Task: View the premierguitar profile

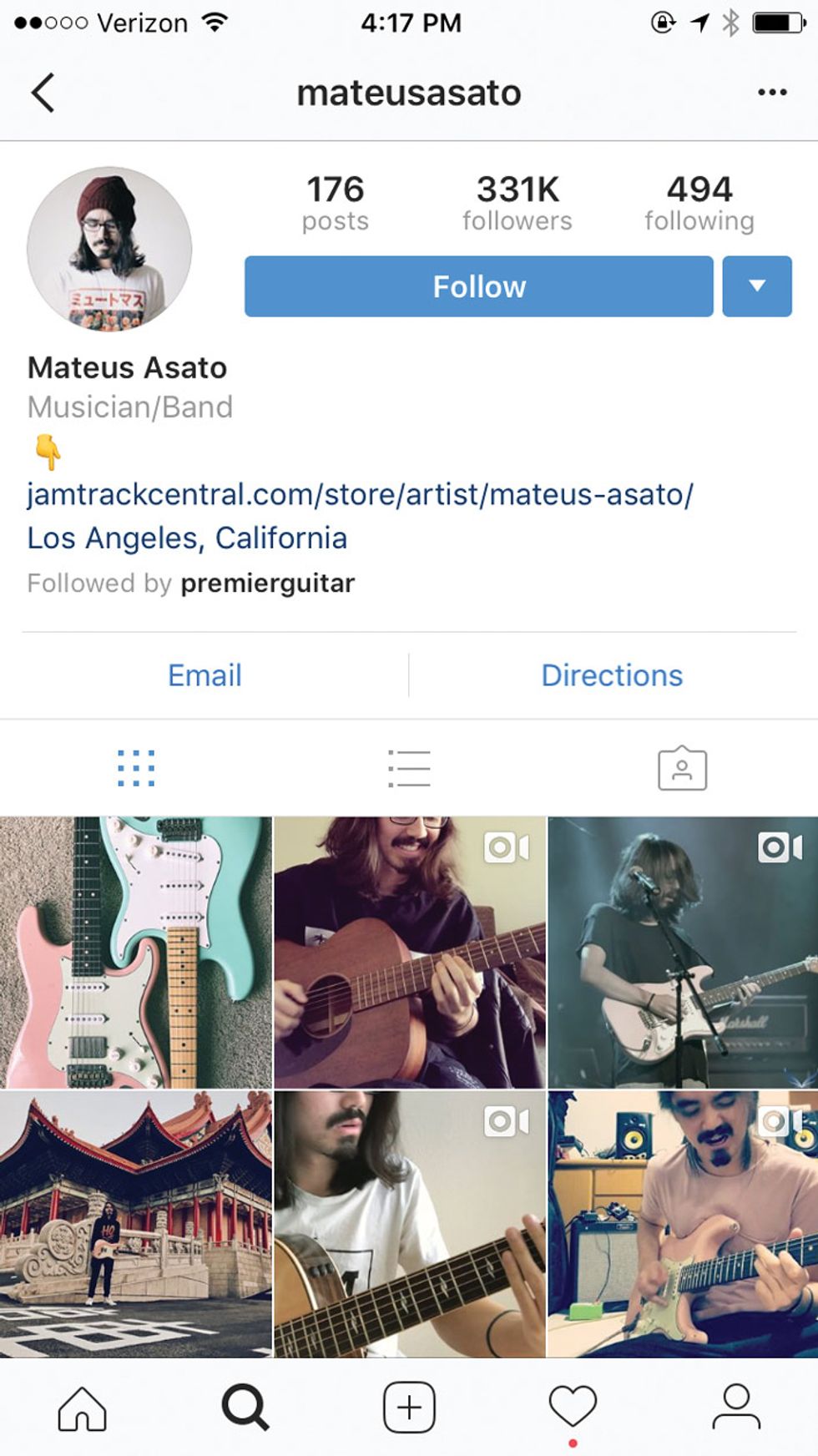Action: (x=267, y=583)
